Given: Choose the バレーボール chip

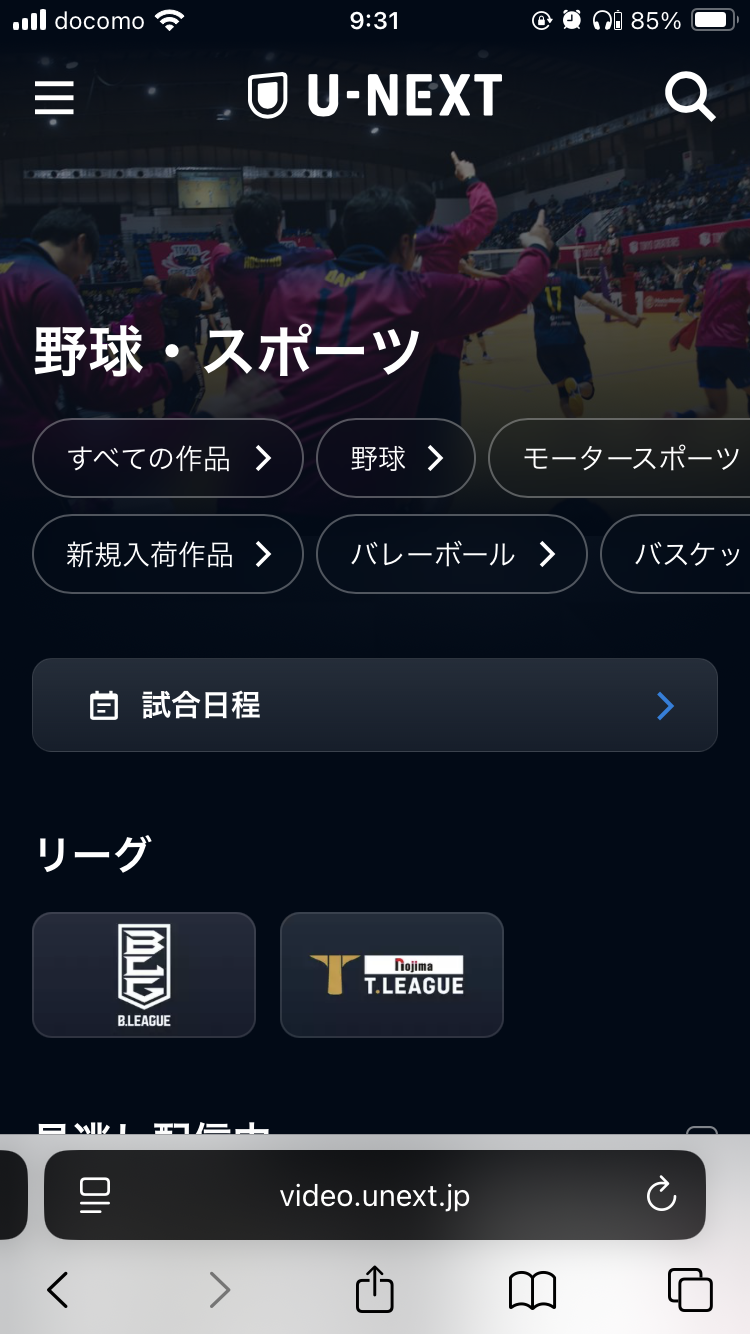Looking at the screenshot, I should click(451, 554).
